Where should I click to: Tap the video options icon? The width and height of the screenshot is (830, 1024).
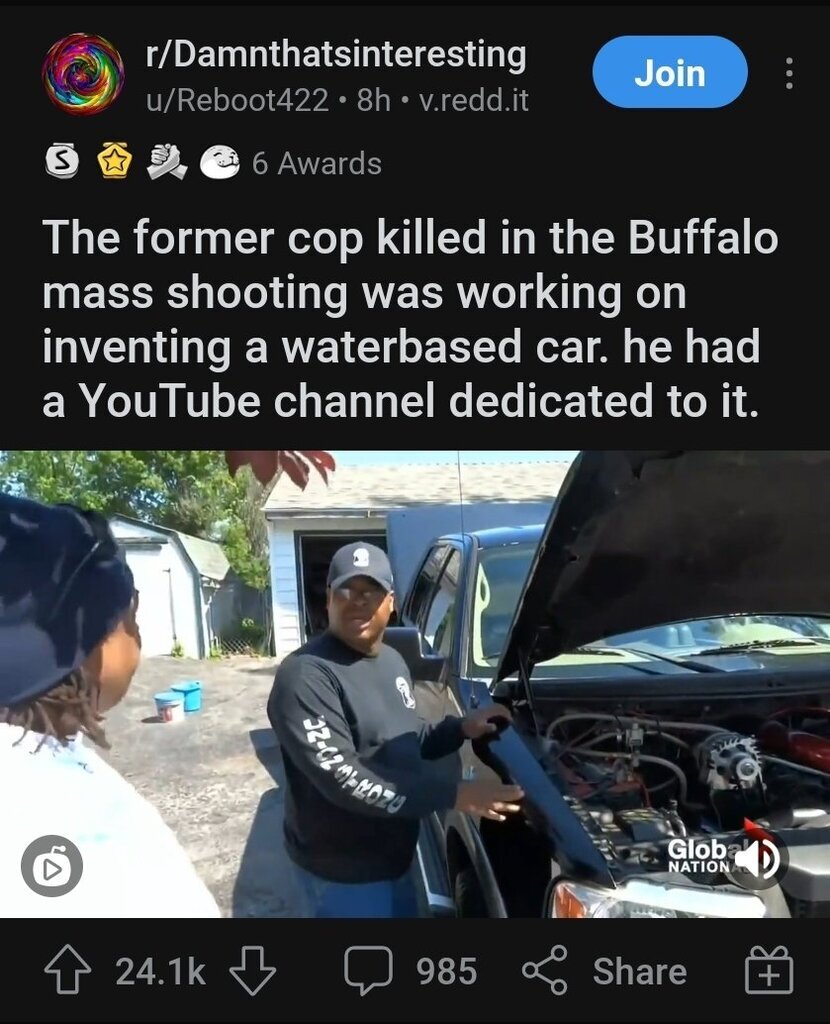[x=52, y=866]
